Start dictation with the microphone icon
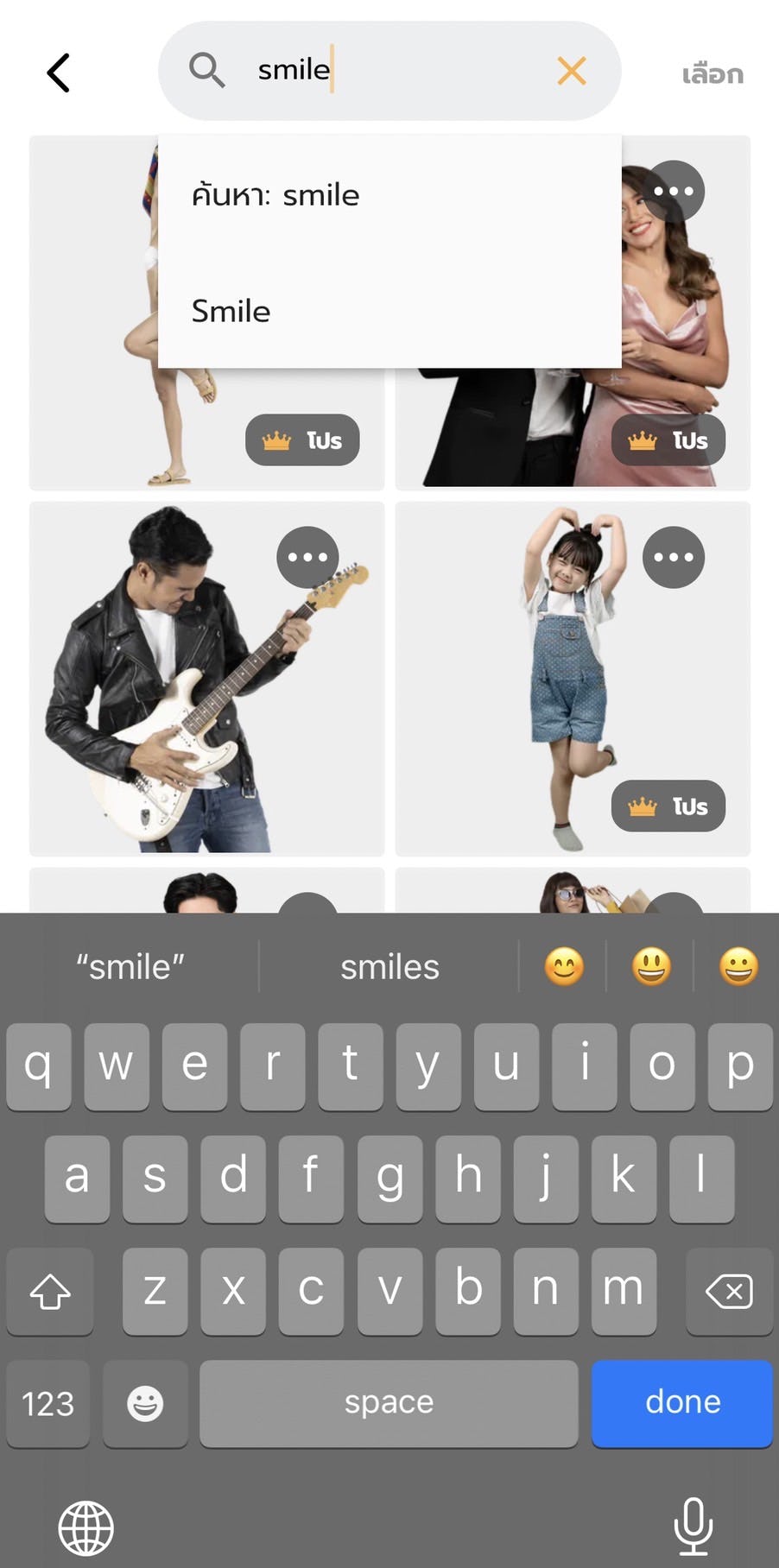 click(693, 1527)
